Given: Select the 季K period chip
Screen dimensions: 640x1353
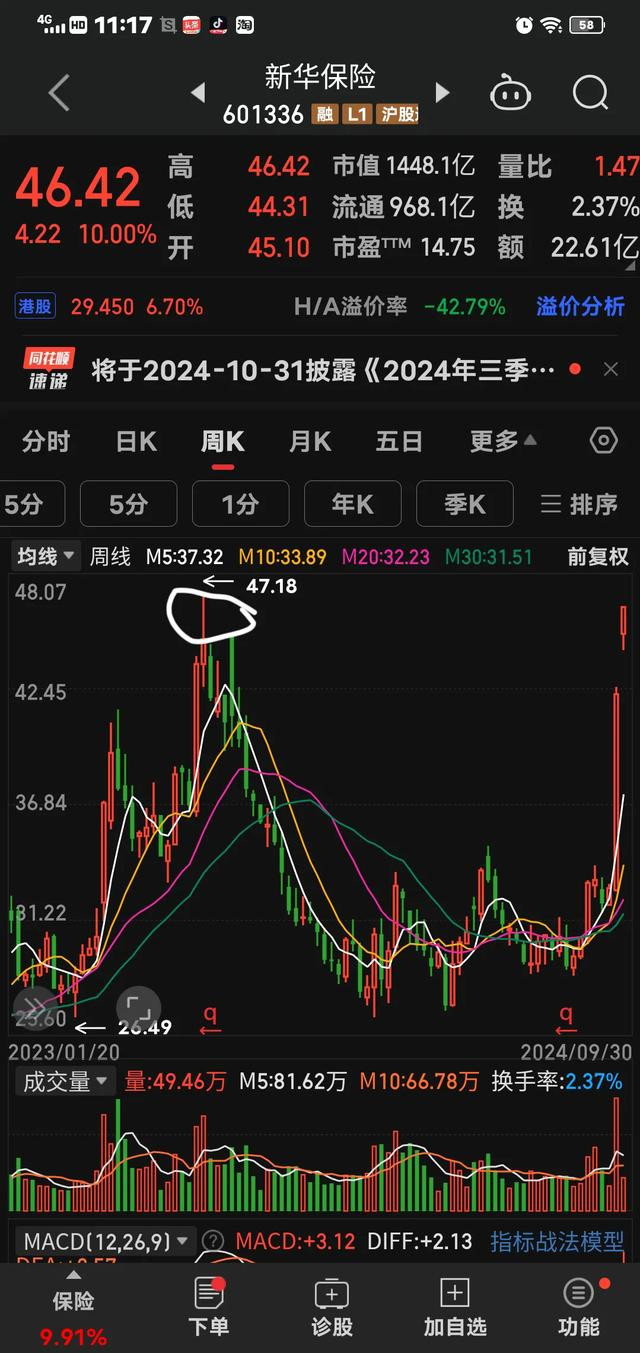Looking at the screenshot, I should [x=465, y=504].
